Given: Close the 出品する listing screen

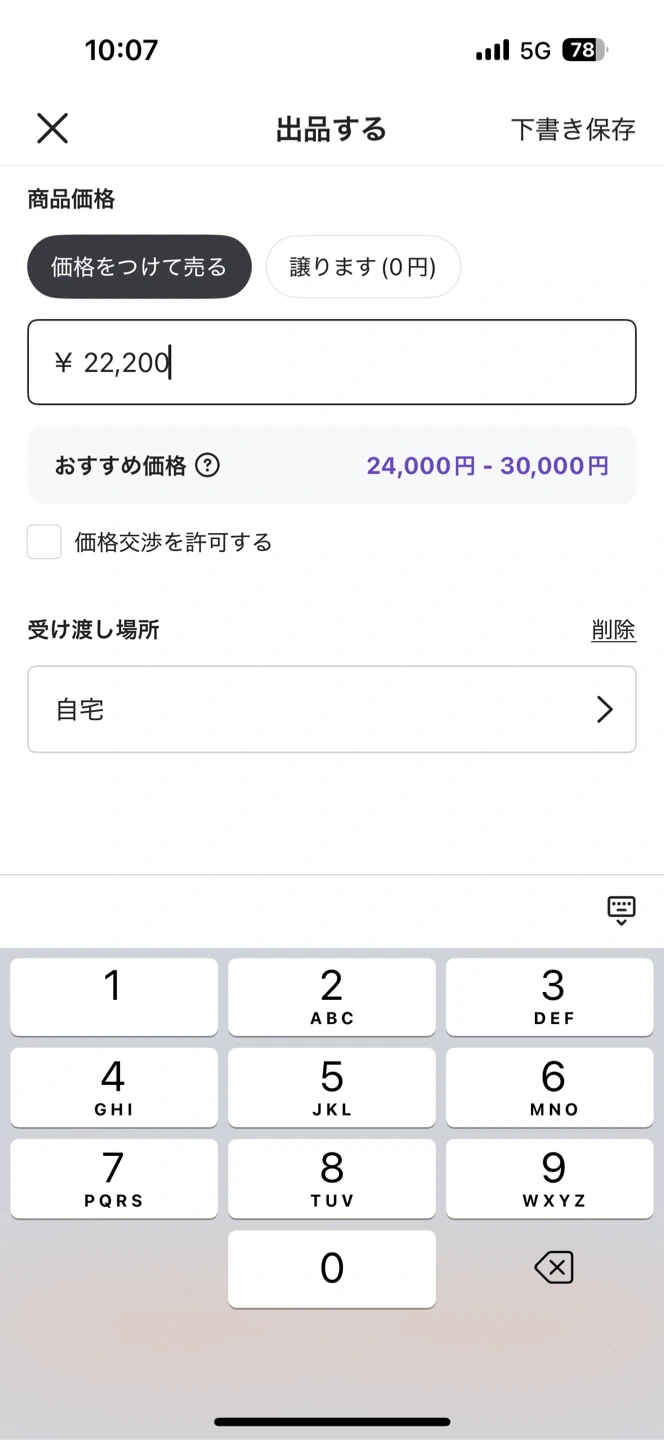Looking at the screenshot, I should [52, 128].
